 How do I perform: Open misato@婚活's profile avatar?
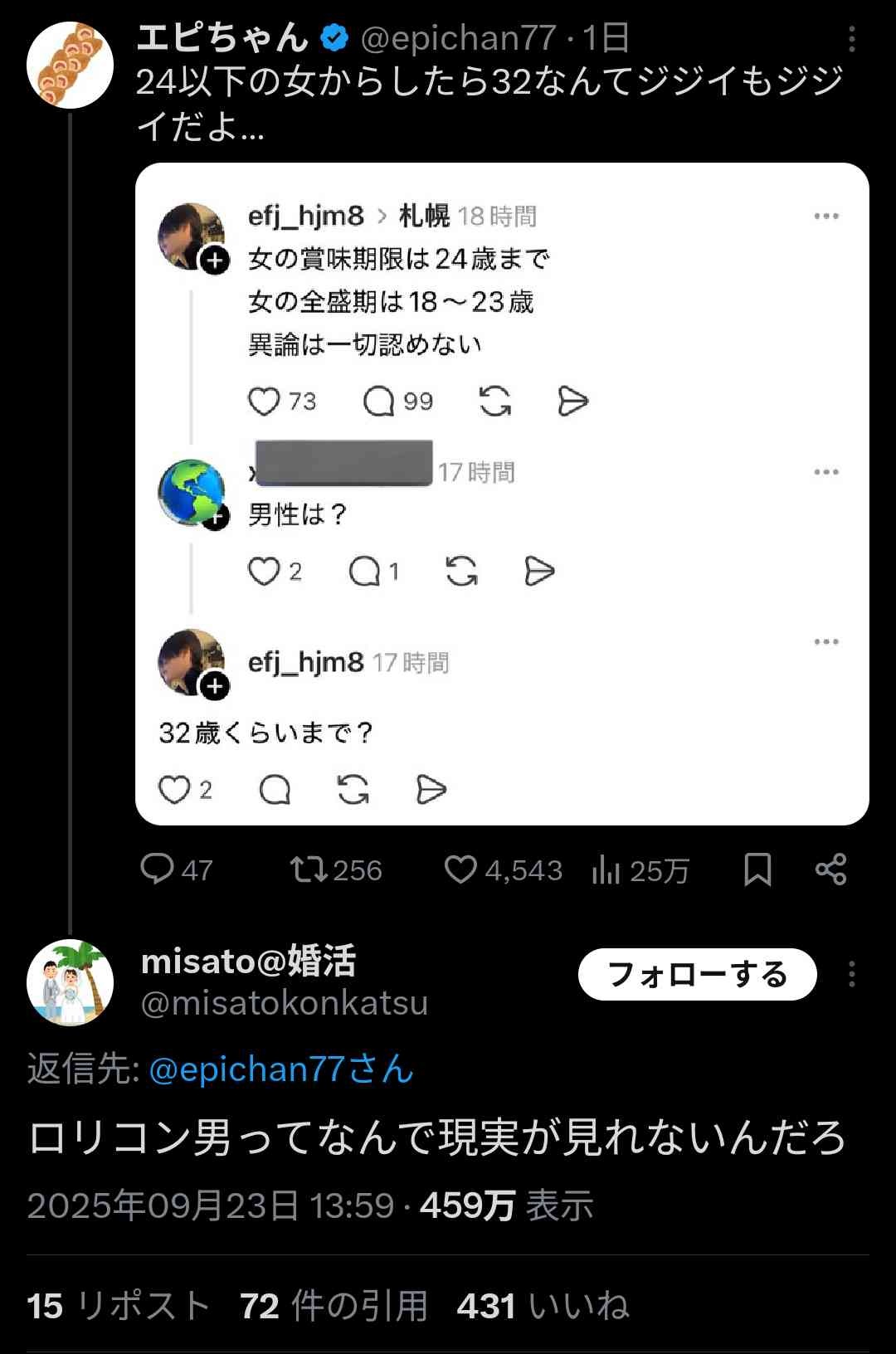(70, 982)
